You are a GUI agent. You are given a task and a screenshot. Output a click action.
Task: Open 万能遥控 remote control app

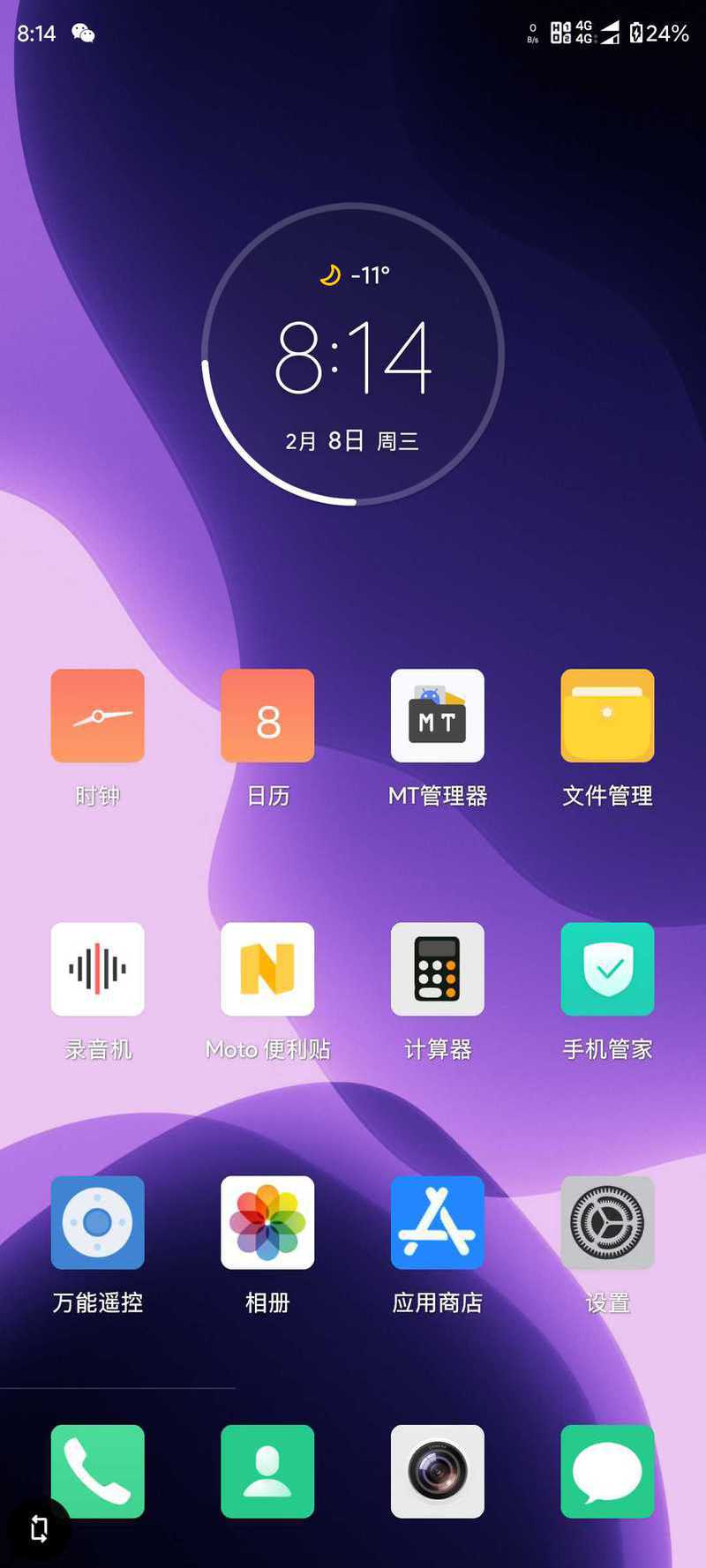97,1222
